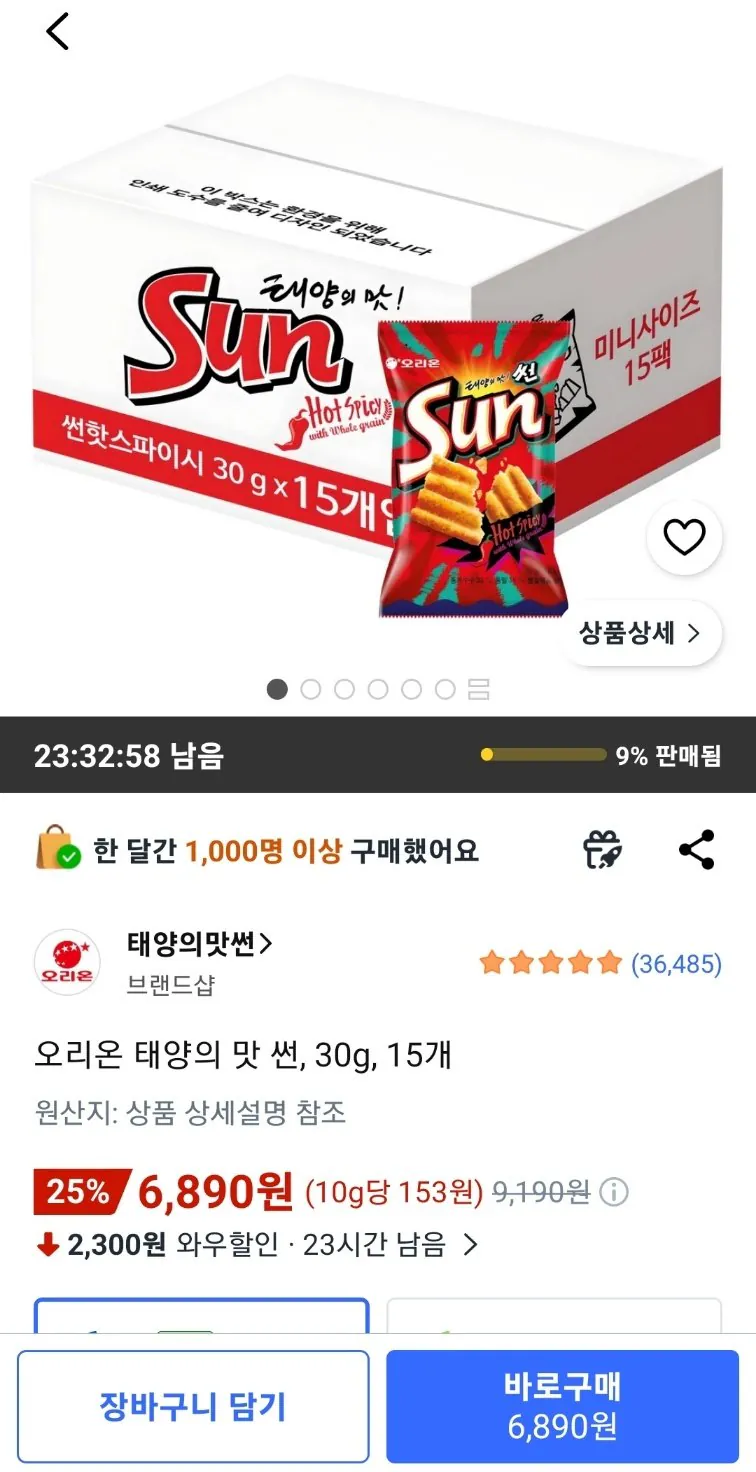Viewport: 756px width, 1472px height.
Task: Share the product via the share icon
Action: [x=697, y=849]
